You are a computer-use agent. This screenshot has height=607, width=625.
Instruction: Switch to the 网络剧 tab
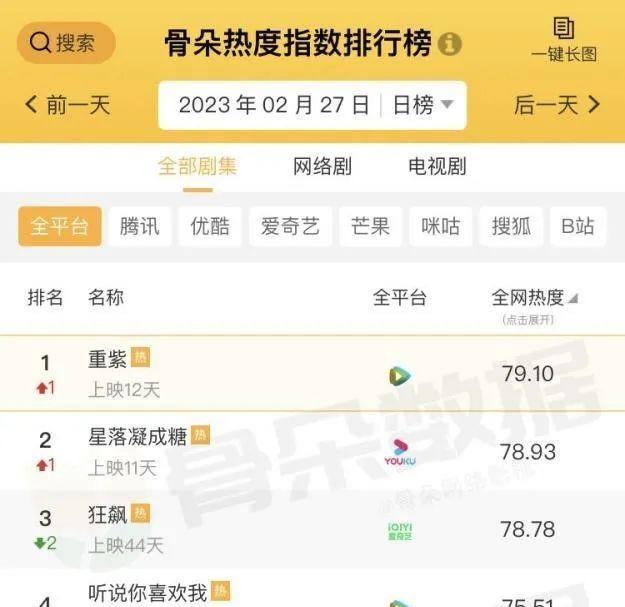point(322,167)
